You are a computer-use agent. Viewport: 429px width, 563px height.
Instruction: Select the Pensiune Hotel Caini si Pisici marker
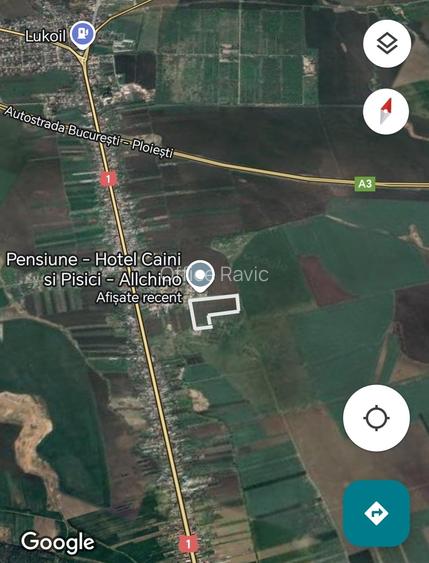(201, 276)
